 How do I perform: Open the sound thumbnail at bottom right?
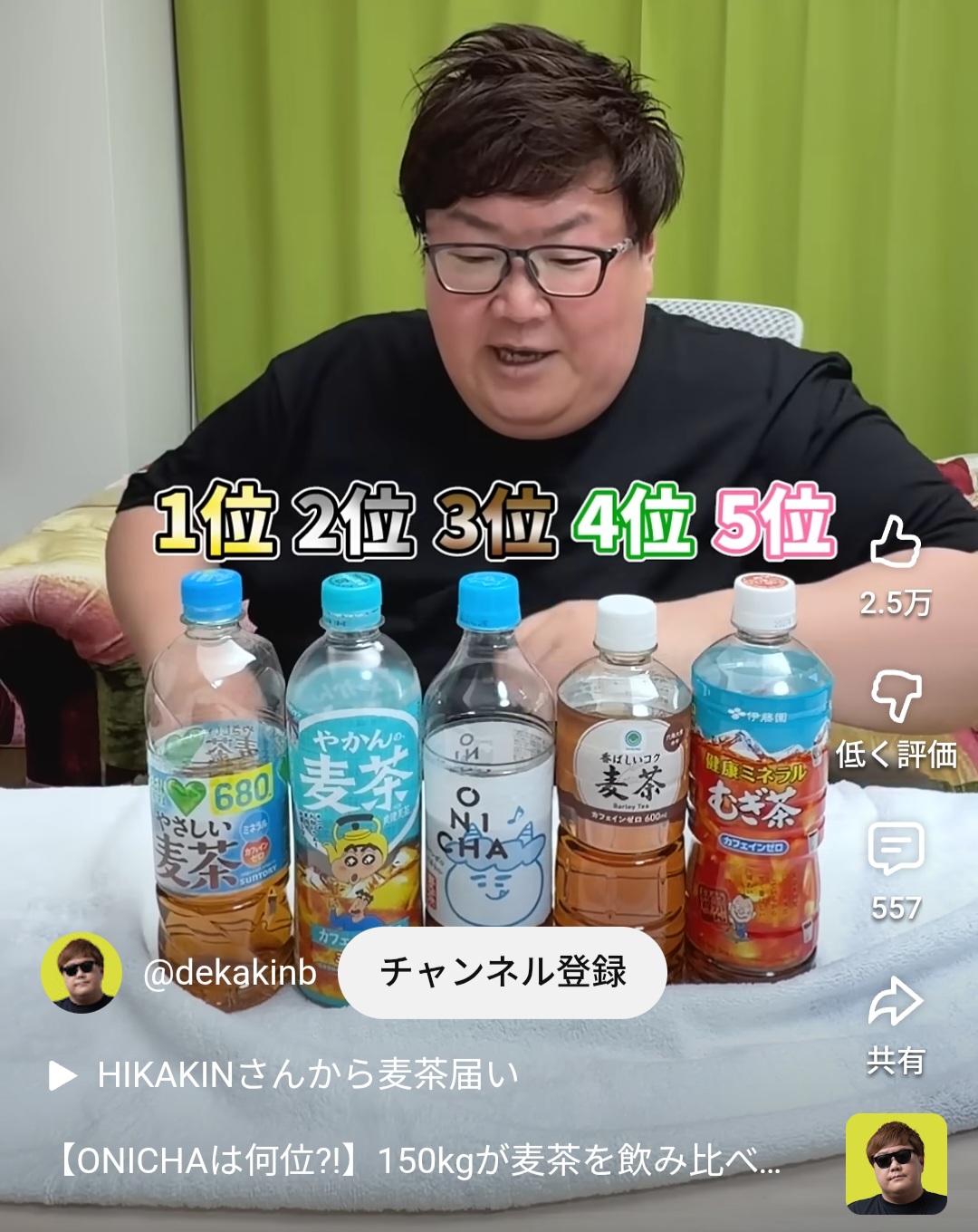coord(896,1164)
